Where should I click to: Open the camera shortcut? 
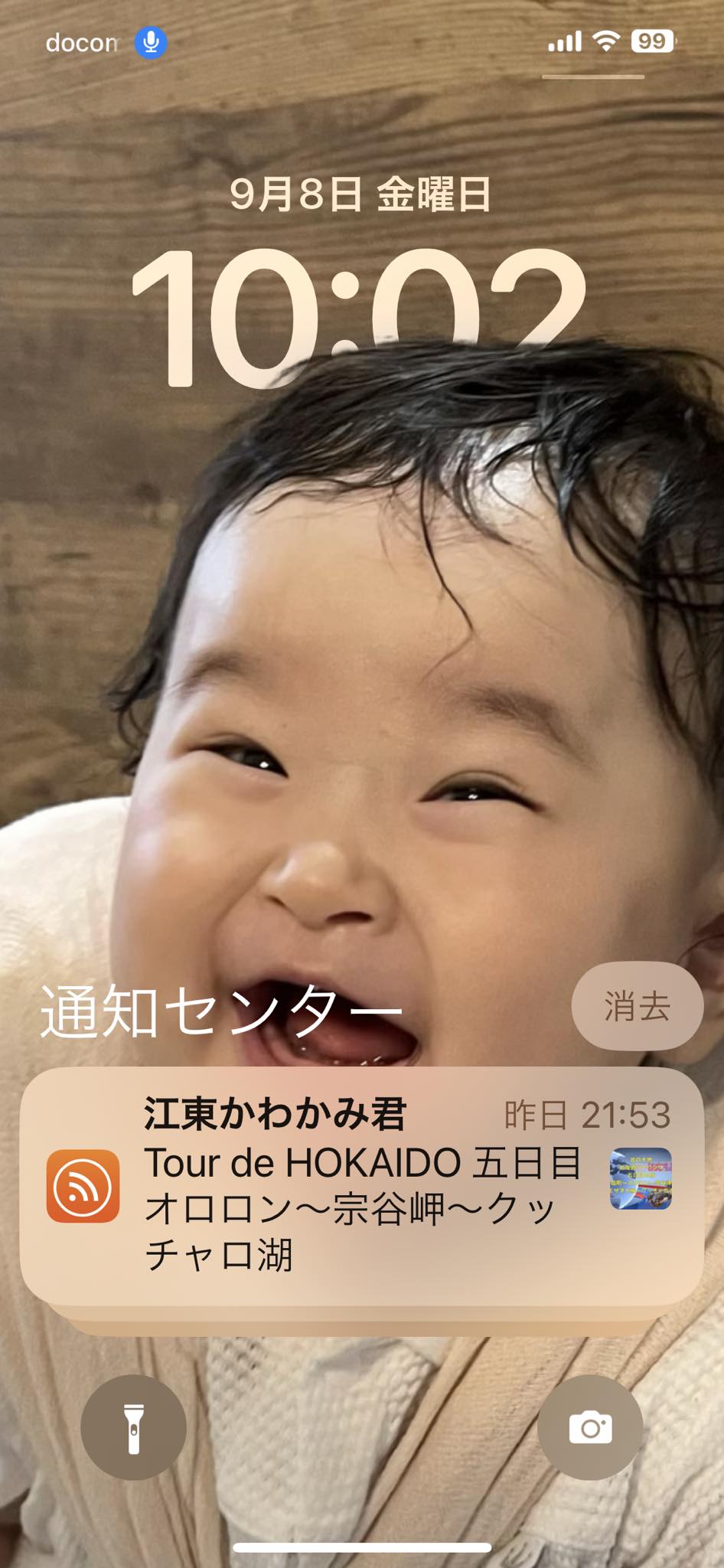[590, 1428]
